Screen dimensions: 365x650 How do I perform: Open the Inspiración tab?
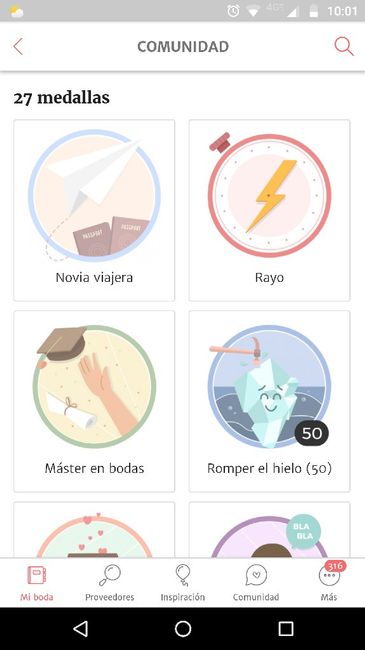[x=182, y=583]
